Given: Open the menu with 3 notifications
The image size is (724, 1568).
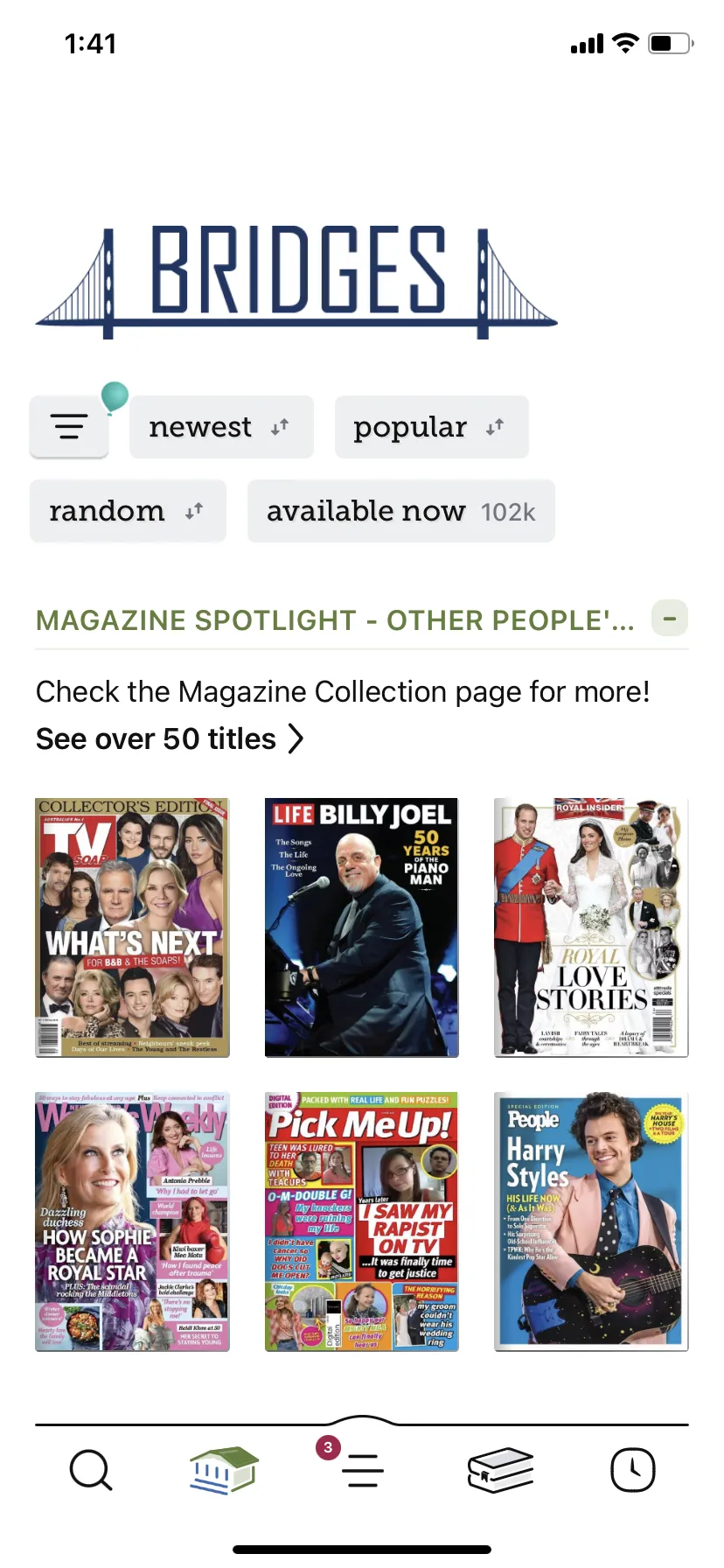Looking at the screenshot, I should pyautogui.click(x=360, y=1468).
